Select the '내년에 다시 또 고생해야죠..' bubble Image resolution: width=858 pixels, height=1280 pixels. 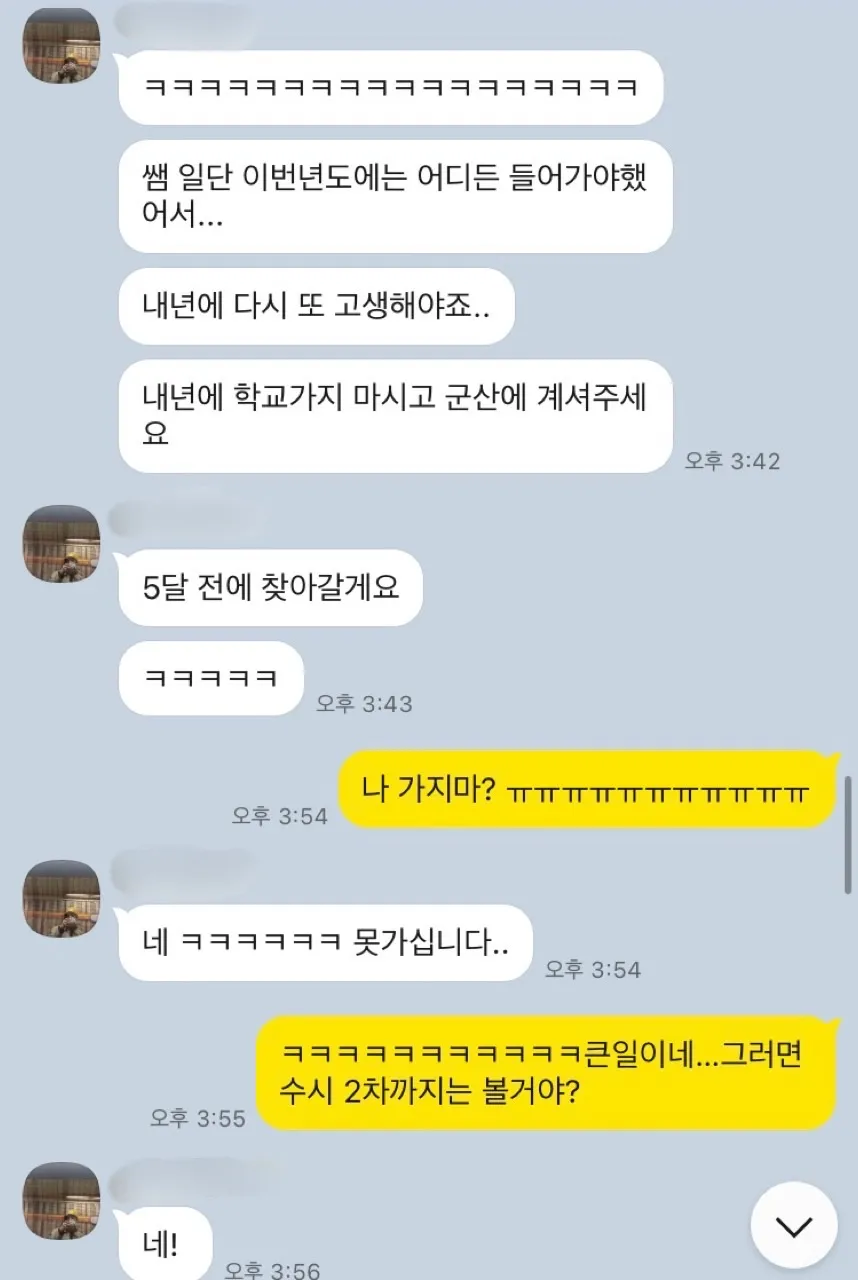pyautogui.click(x=317, y=307)
